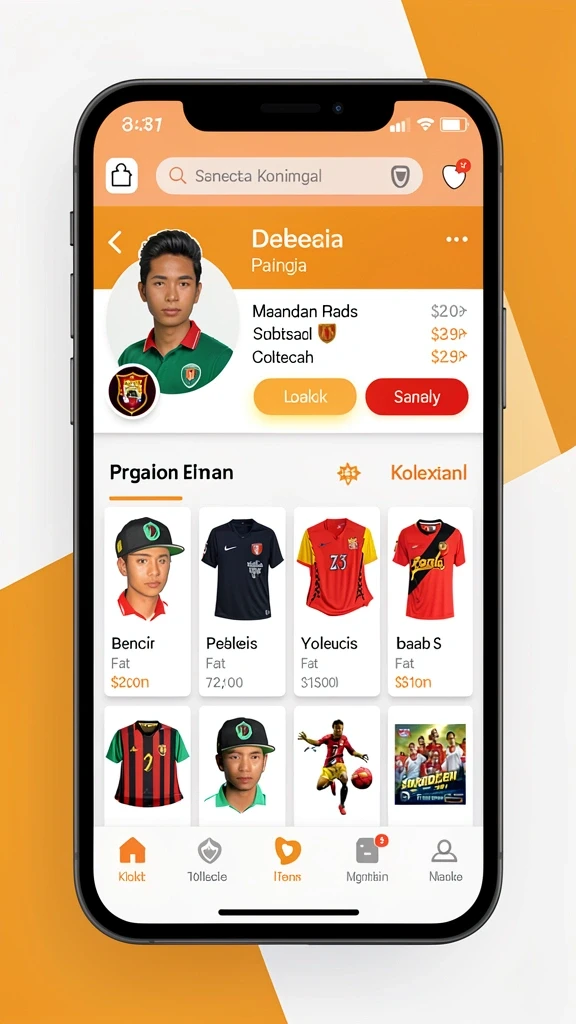Screen dimensions: 576x1024
Task: Tap the orange Loakk button
Action: click(x=305, y=396)
